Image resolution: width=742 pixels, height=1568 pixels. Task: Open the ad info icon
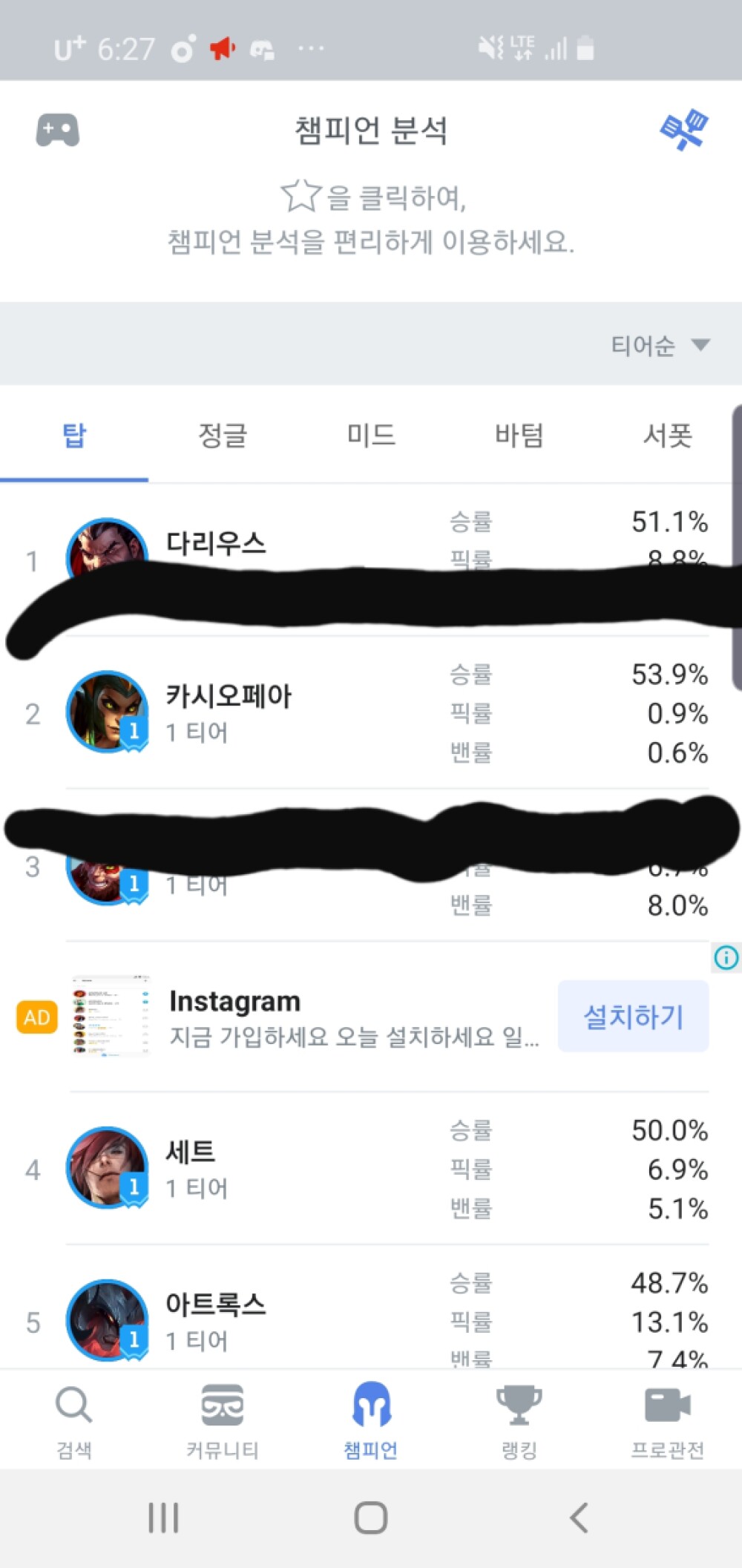click(x=726, y=957)
